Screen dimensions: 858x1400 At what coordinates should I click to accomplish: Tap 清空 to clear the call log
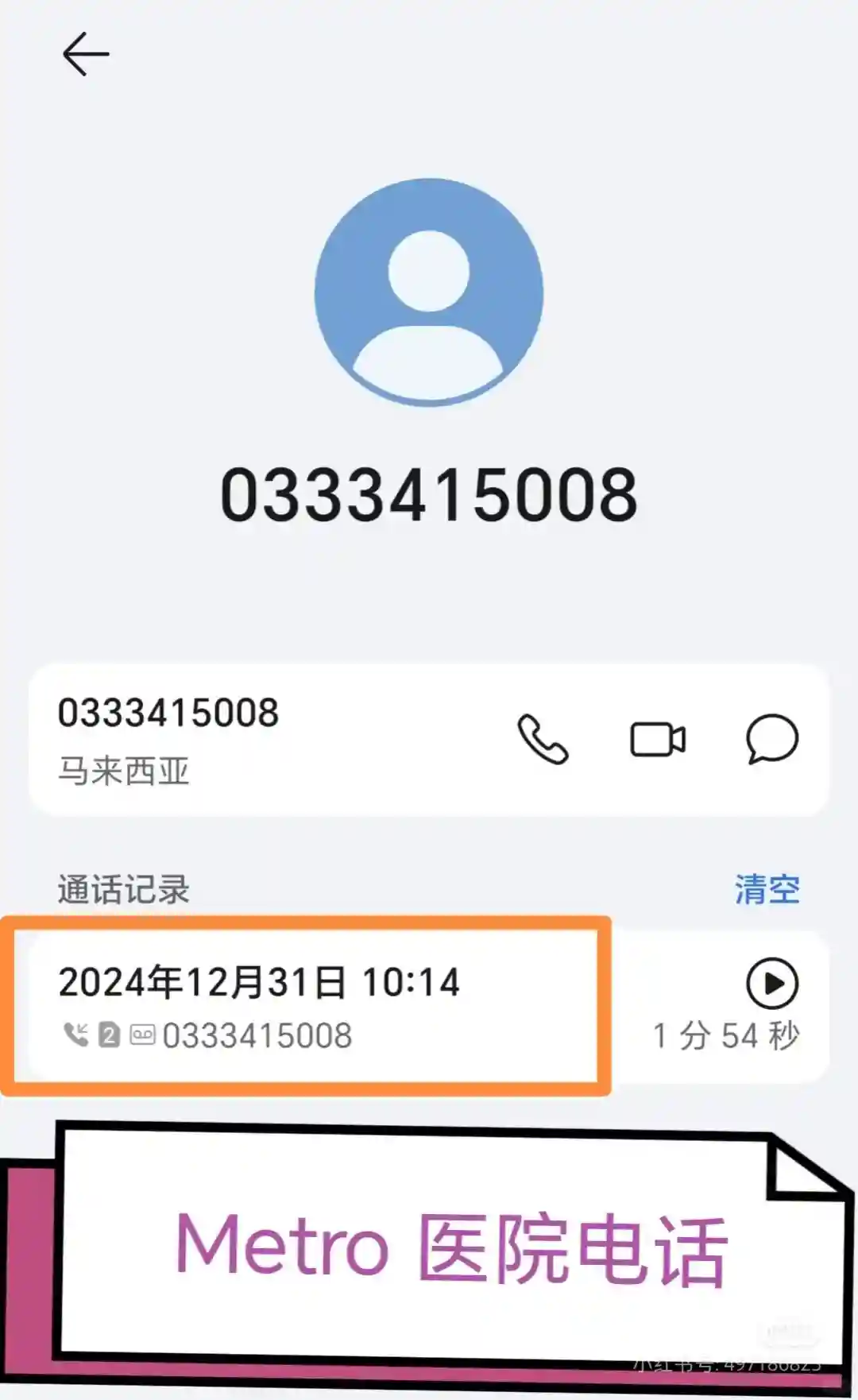click(x=767, y=888)
